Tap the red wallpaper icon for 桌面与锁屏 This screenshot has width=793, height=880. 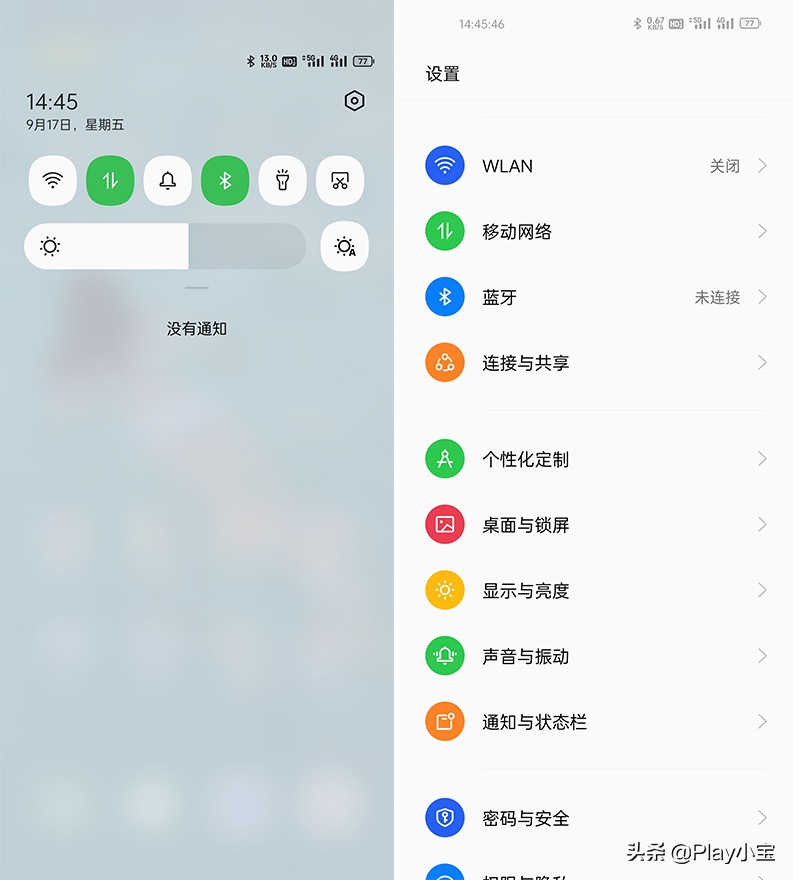click(444, 524)
